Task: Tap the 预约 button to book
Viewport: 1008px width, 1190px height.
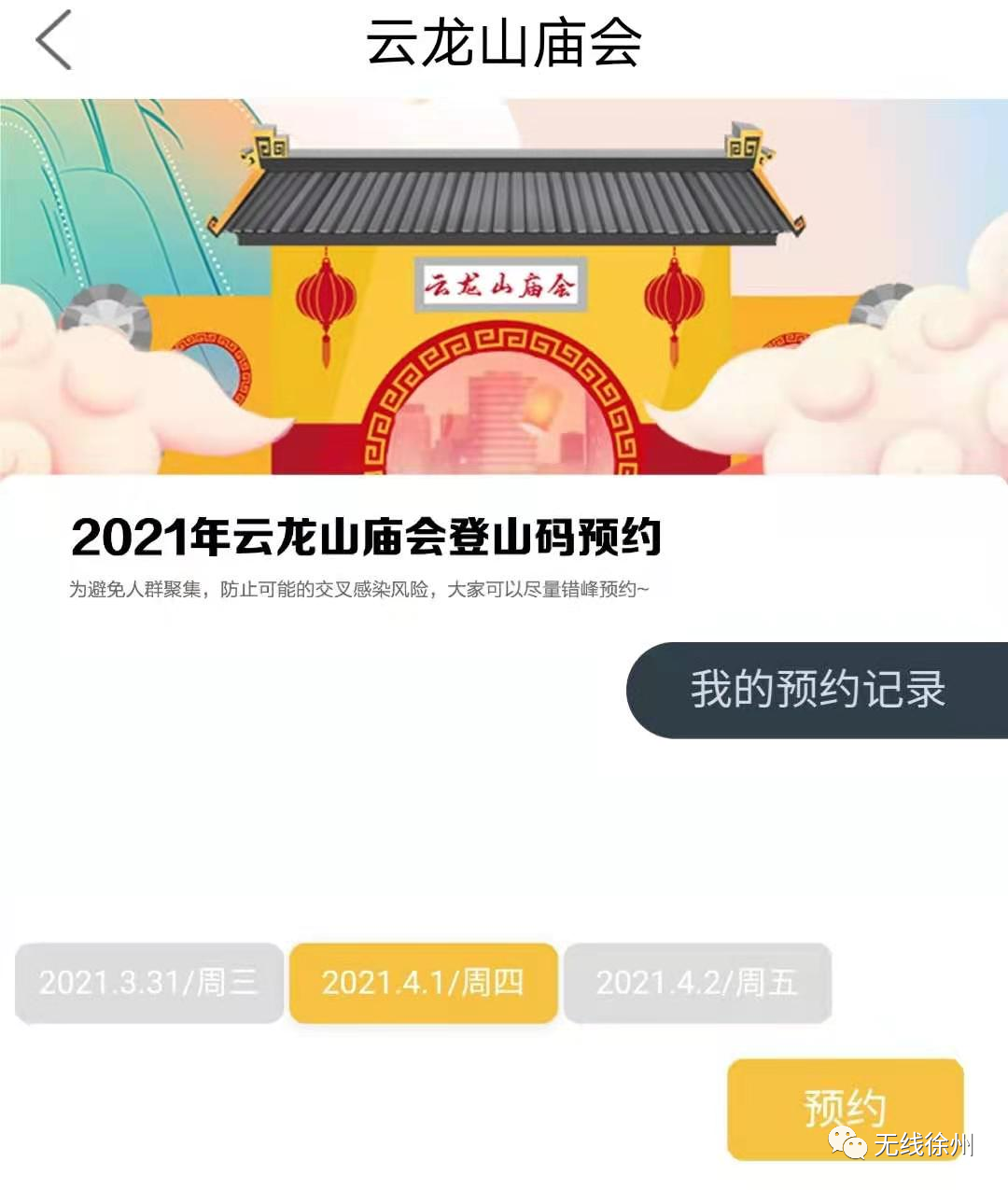Action: (x=845, y=1108)
